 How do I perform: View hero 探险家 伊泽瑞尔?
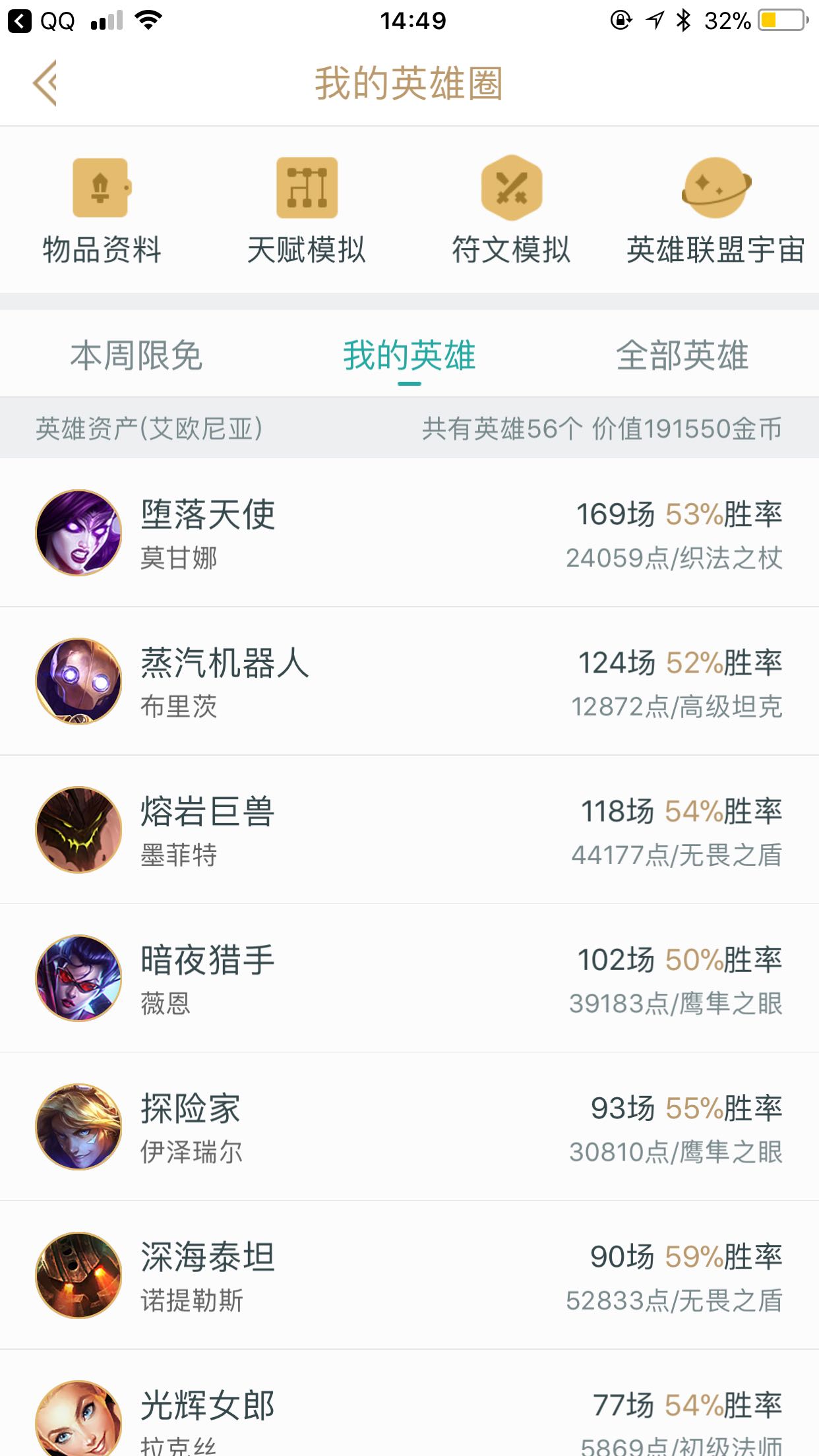pyautogui.click(x=409, y=1126)
